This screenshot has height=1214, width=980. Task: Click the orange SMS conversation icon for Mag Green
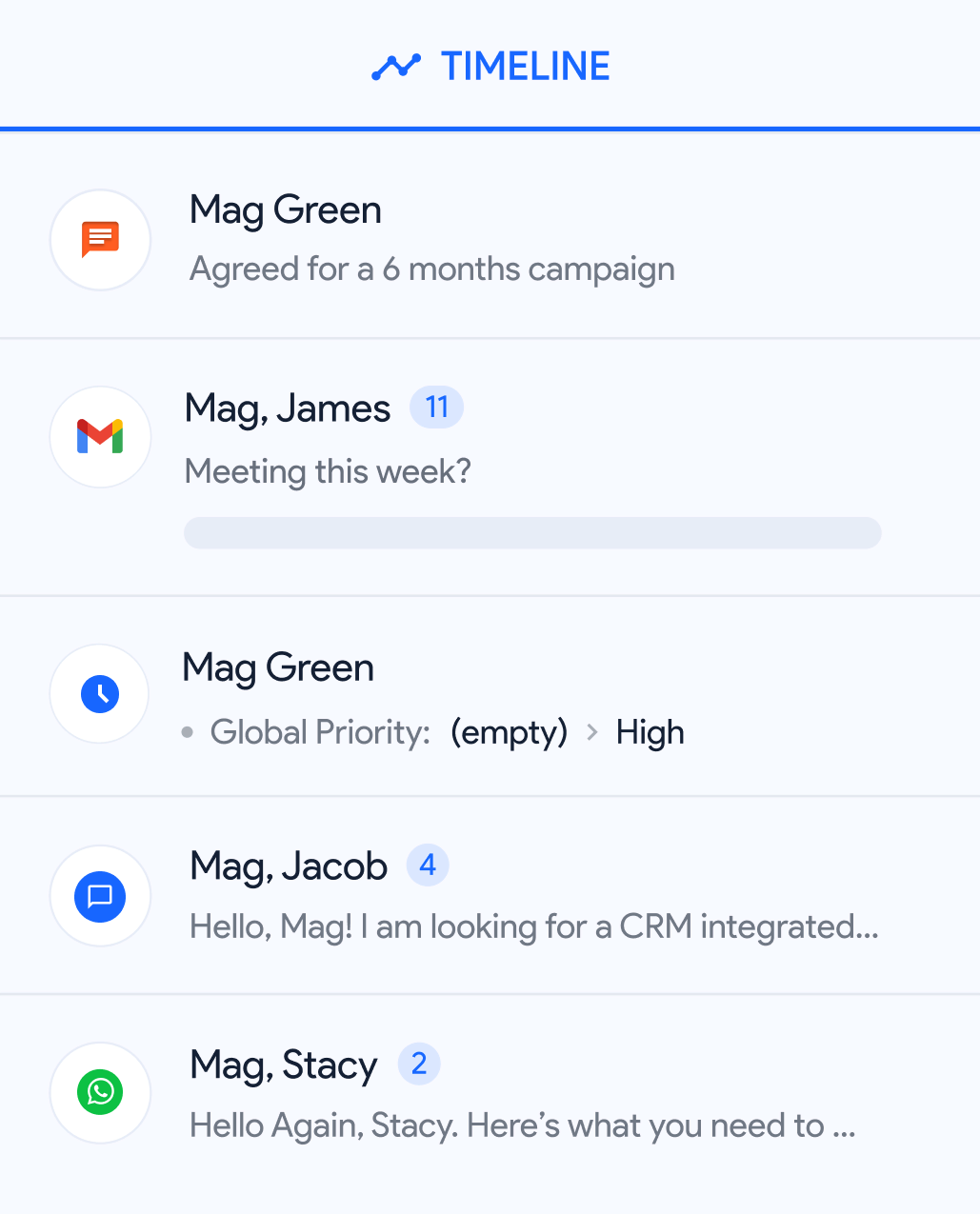[100, 240]
